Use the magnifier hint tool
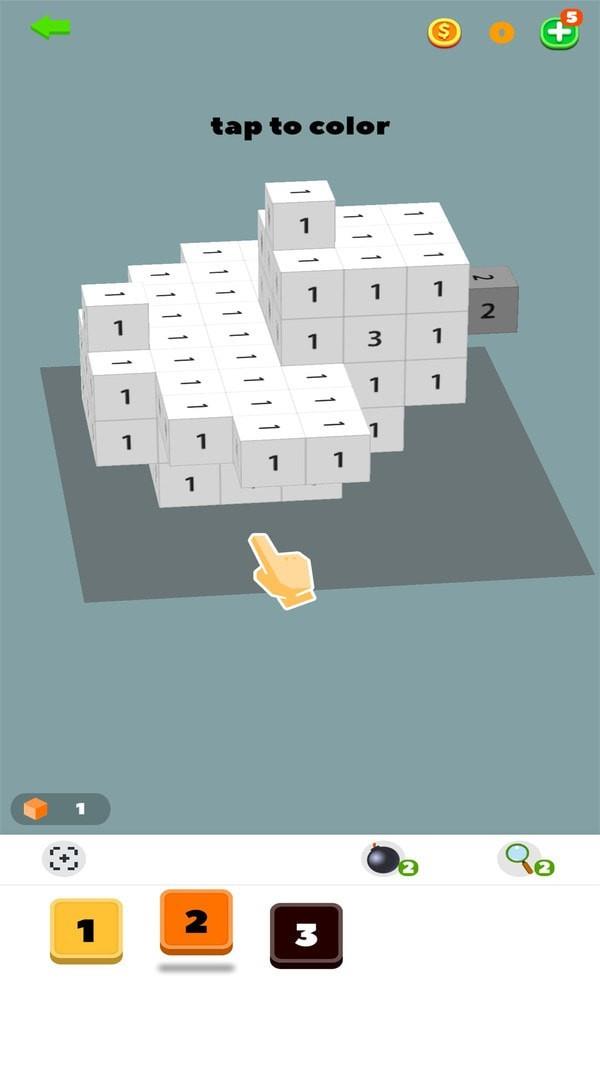The width and height of the screenshot is (600, 1066). [521, 858]
